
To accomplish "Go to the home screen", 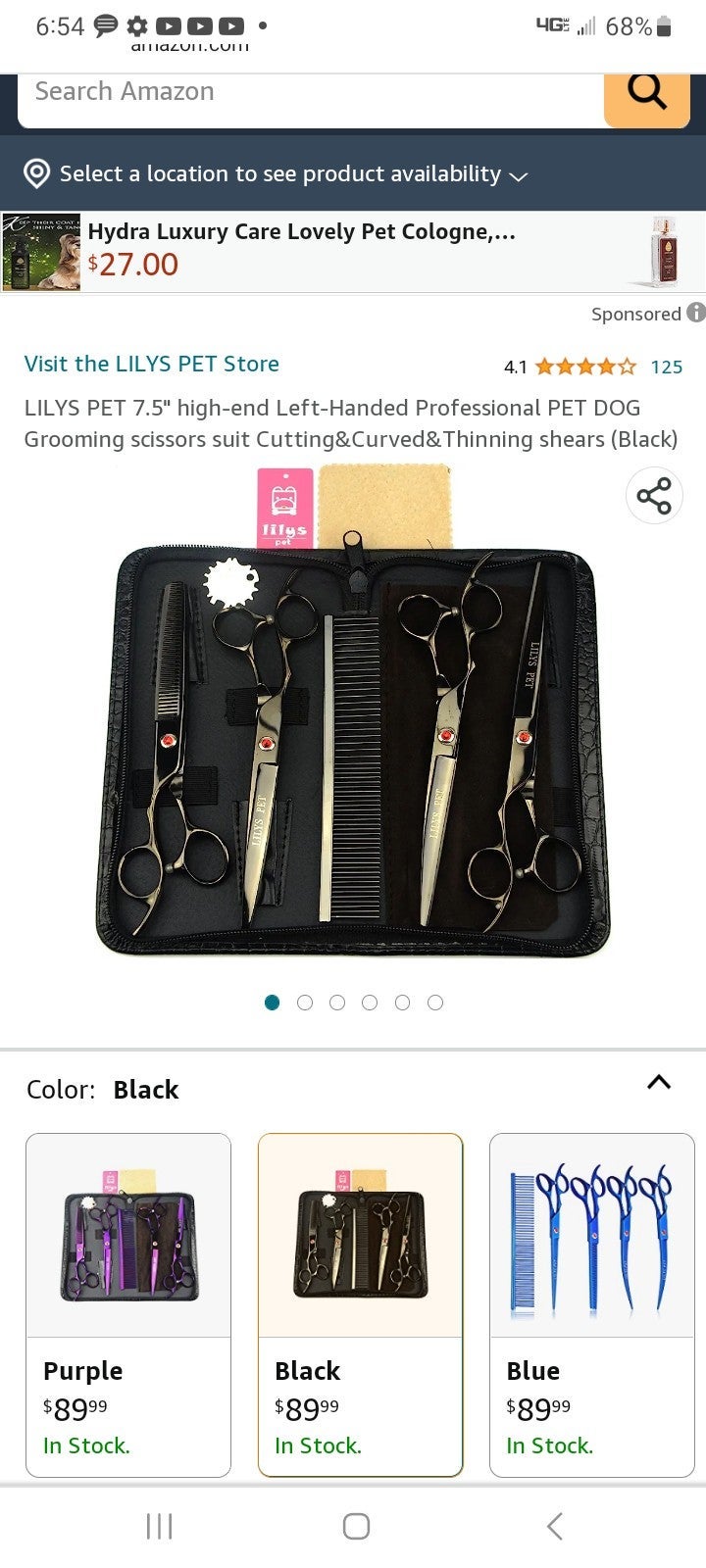I will pyautogui.click(x=356, y=1526).
